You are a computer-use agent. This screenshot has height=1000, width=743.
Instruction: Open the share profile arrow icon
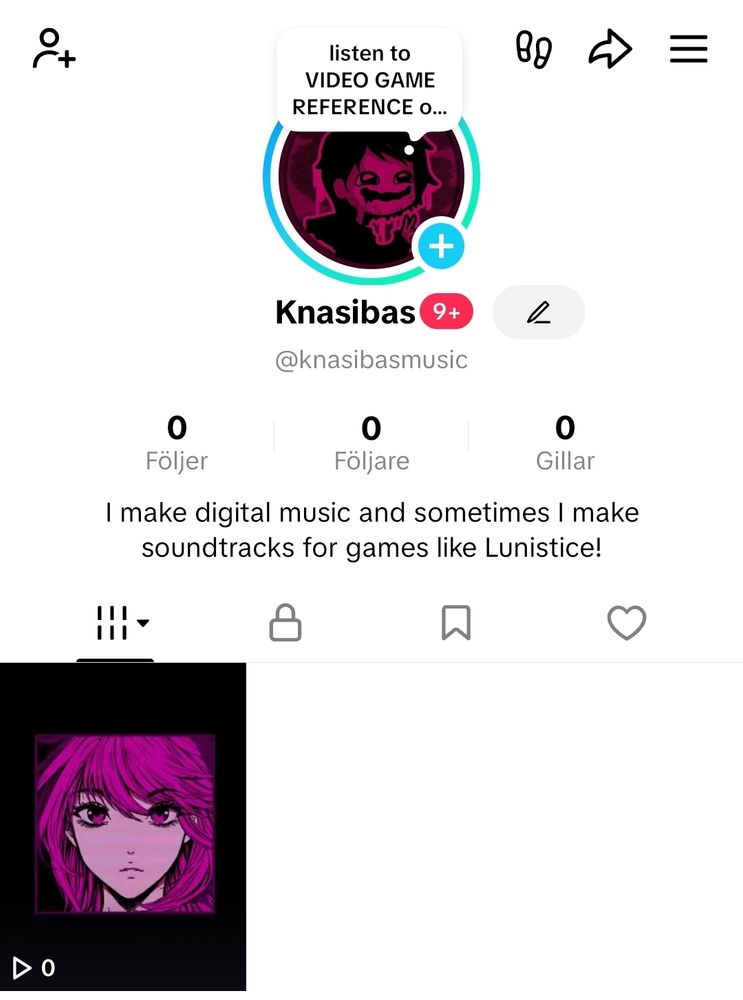[x=610, y=48]
